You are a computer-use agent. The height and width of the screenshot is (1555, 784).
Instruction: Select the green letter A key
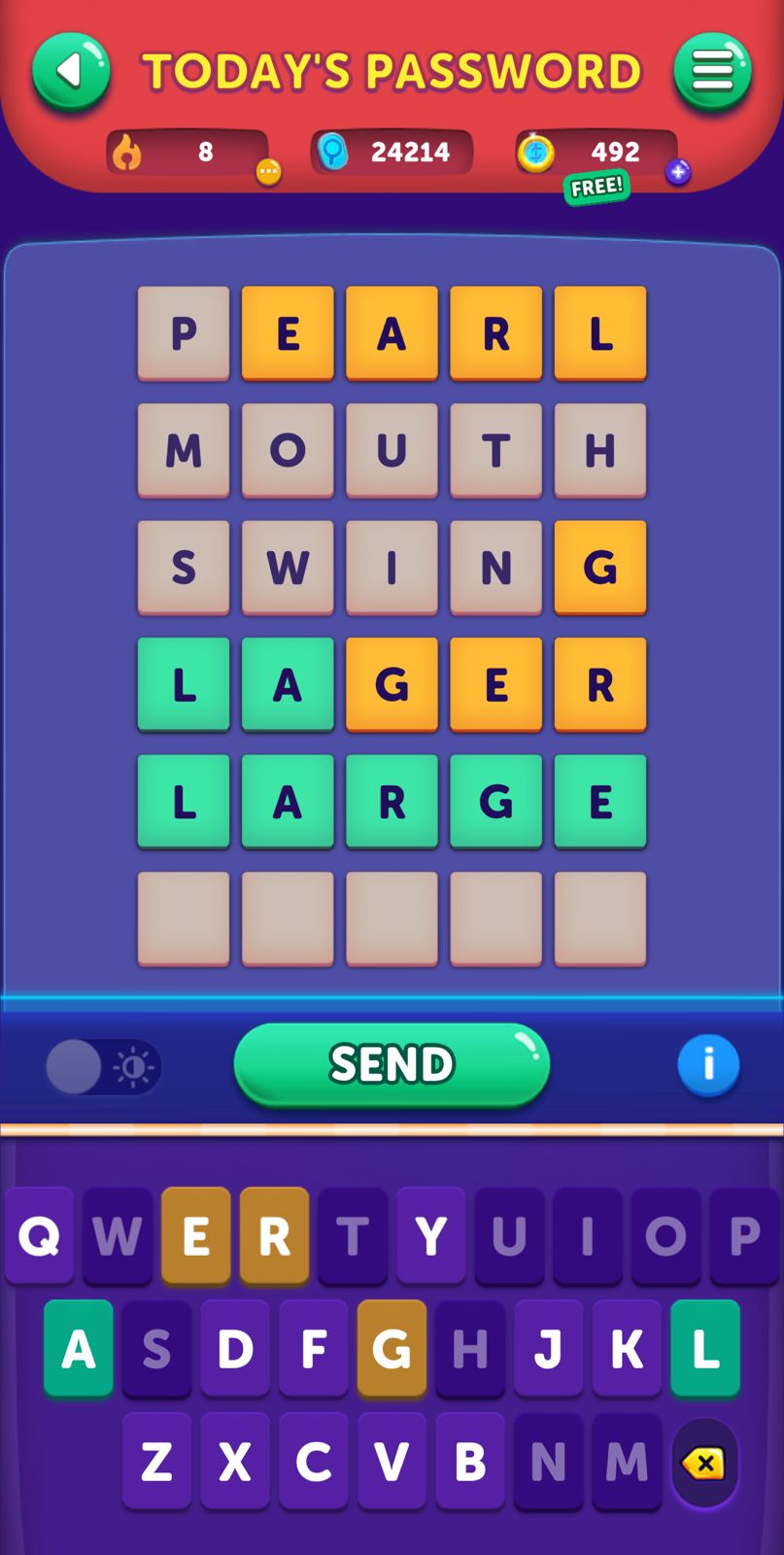point(77,1347)
